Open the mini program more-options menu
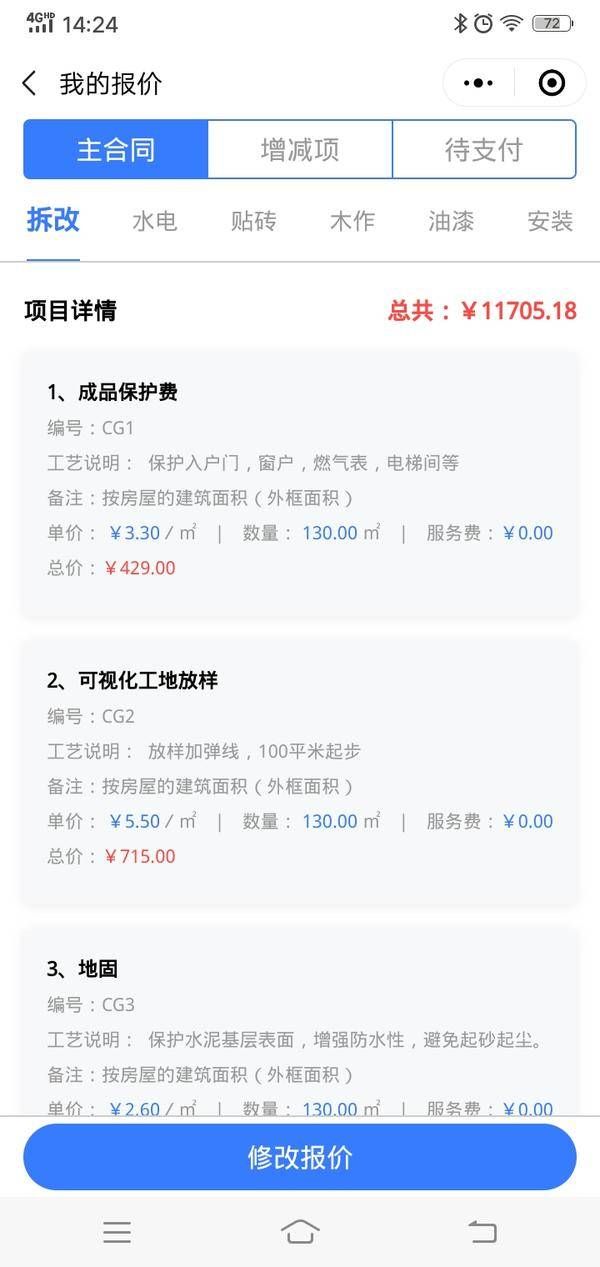This screenshot has width=600, height=1267. click(x=479, y=83)
